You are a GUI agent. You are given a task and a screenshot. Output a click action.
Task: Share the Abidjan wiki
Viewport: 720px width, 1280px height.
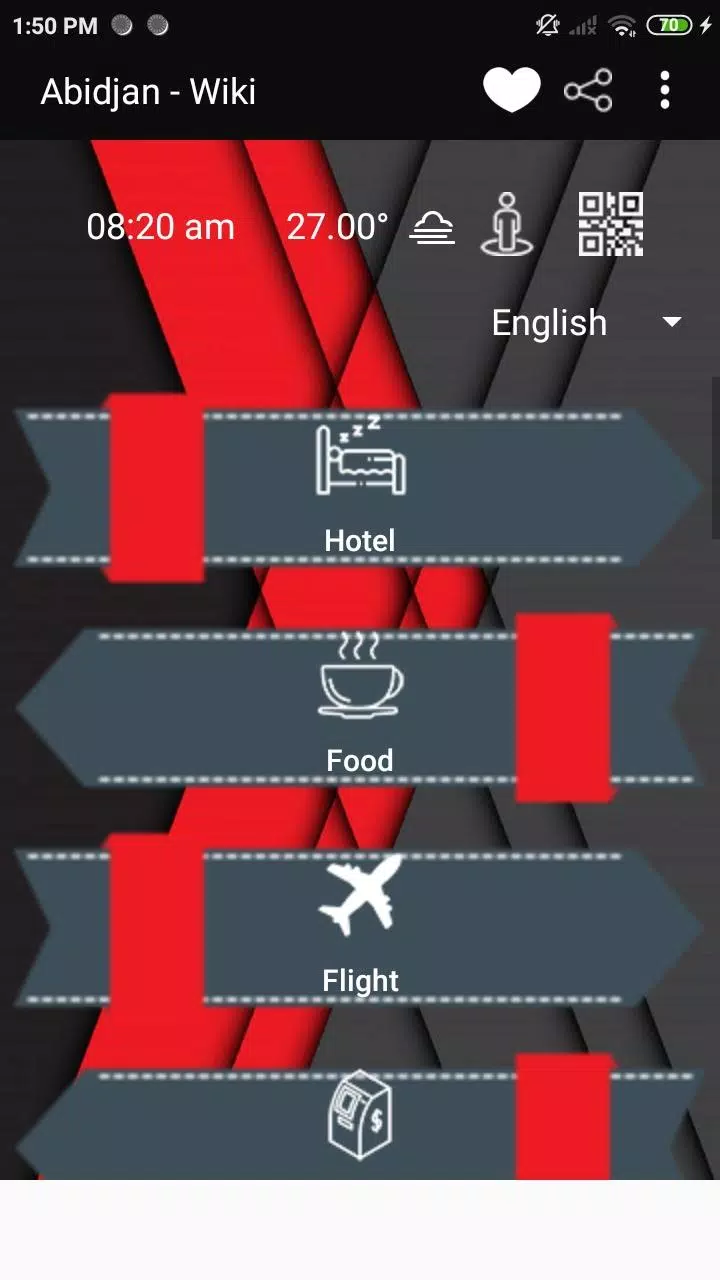click(588, 91)
